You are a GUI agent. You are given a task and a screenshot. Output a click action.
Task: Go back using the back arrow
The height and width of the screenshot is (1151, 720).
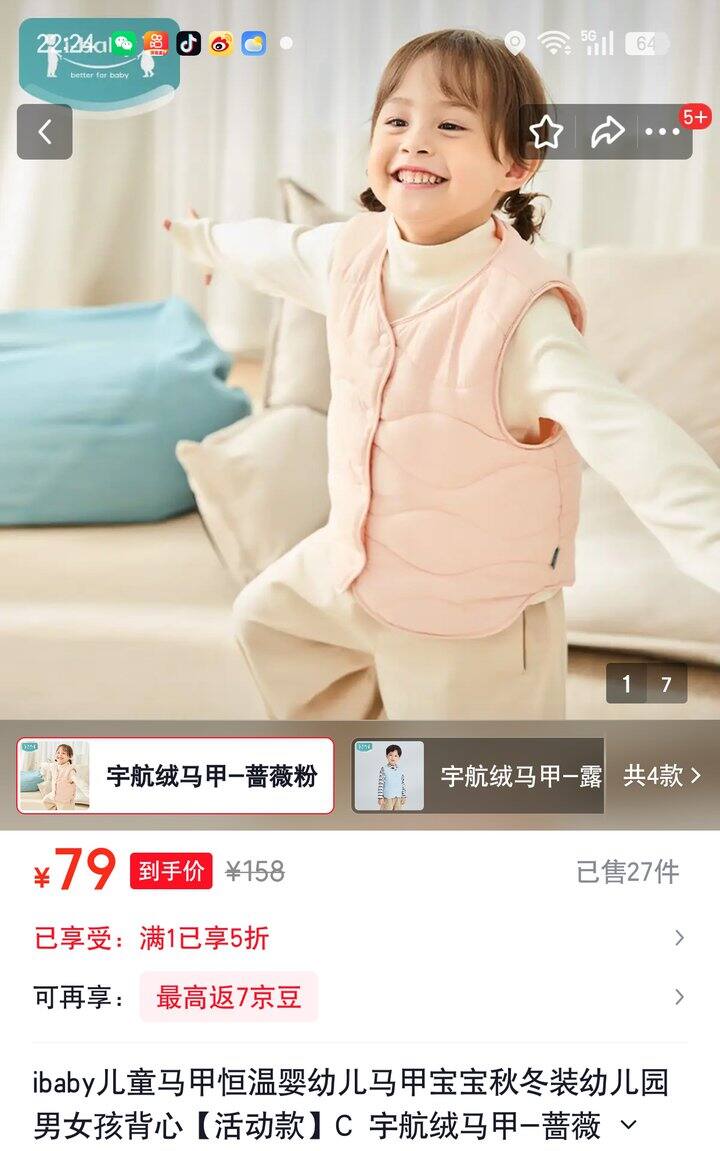[x=45, y=132]
